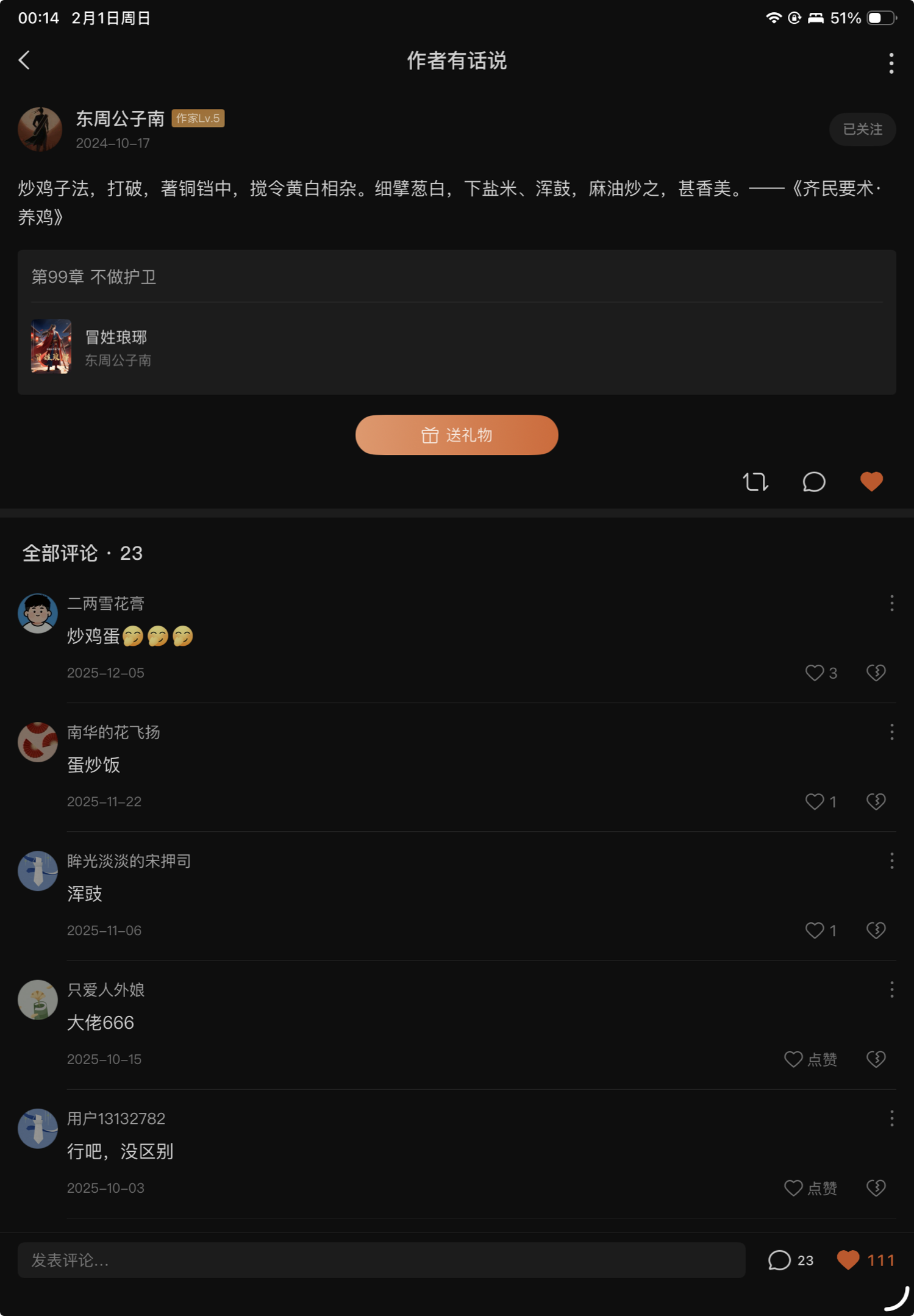The height and width of the screenshot is (1316, 914).
Task: Open profile of 用户13132782
Action: coord(38,1128)
